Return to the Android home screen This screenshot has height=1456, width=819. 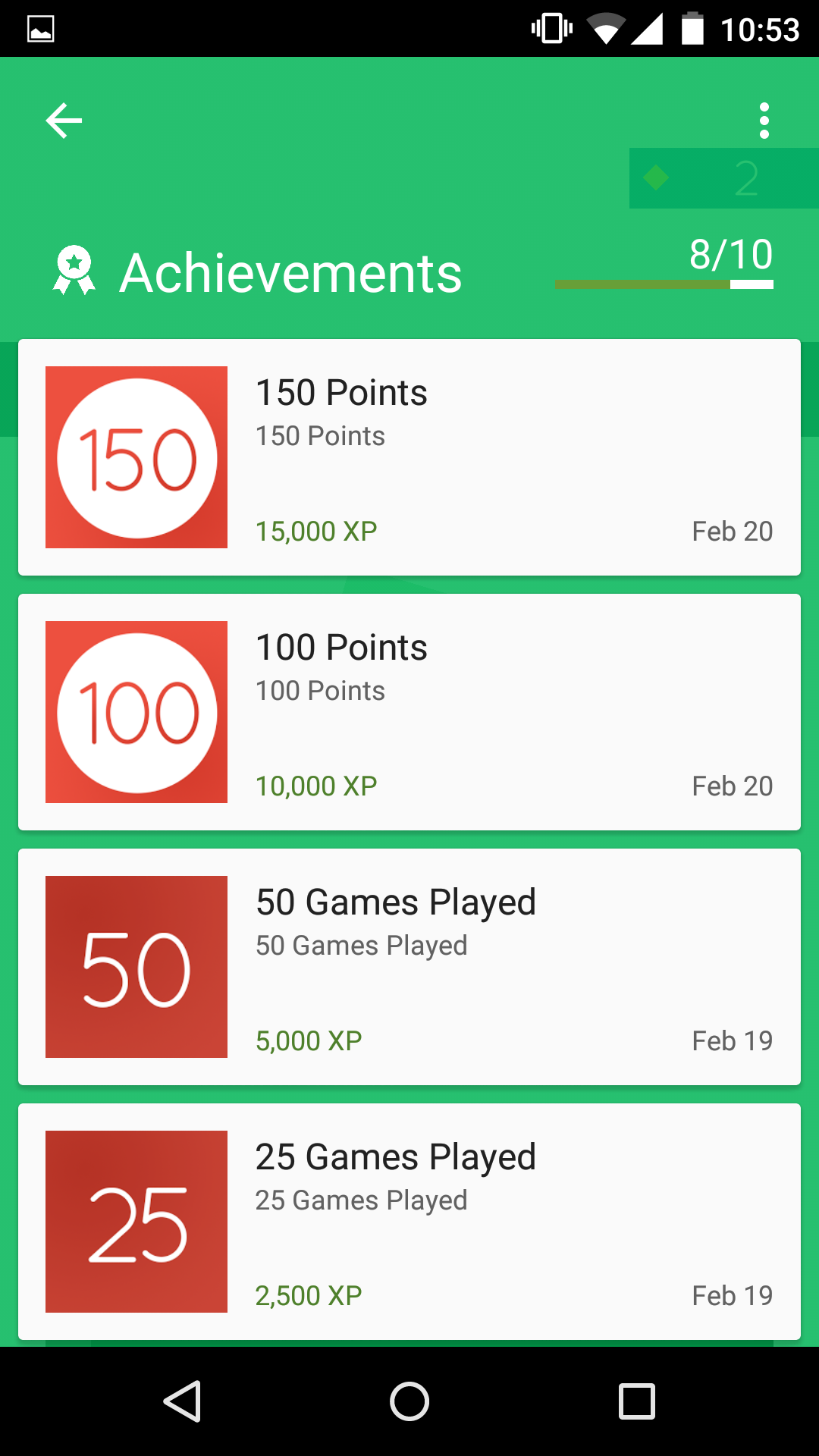click(x=409, y=1401)
